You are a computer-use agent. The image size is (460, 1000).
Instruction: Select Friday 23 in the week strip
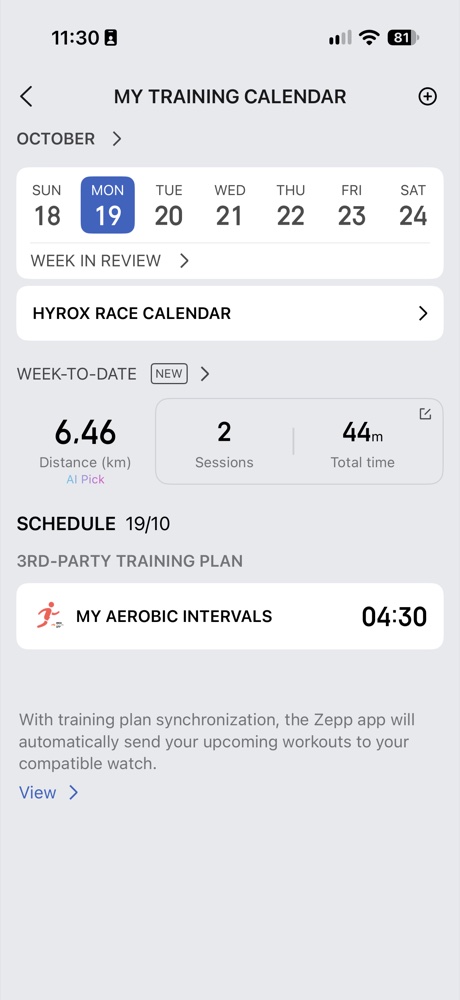coord(352,205)
